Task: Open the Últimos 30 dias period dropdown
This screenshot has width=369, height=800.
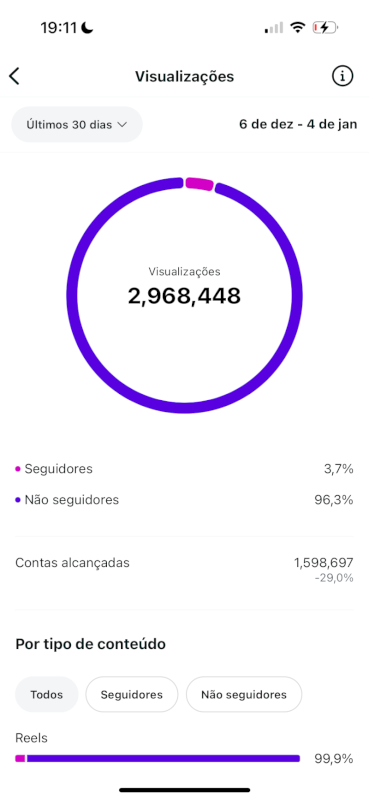Action: click(x=77, y=124)
